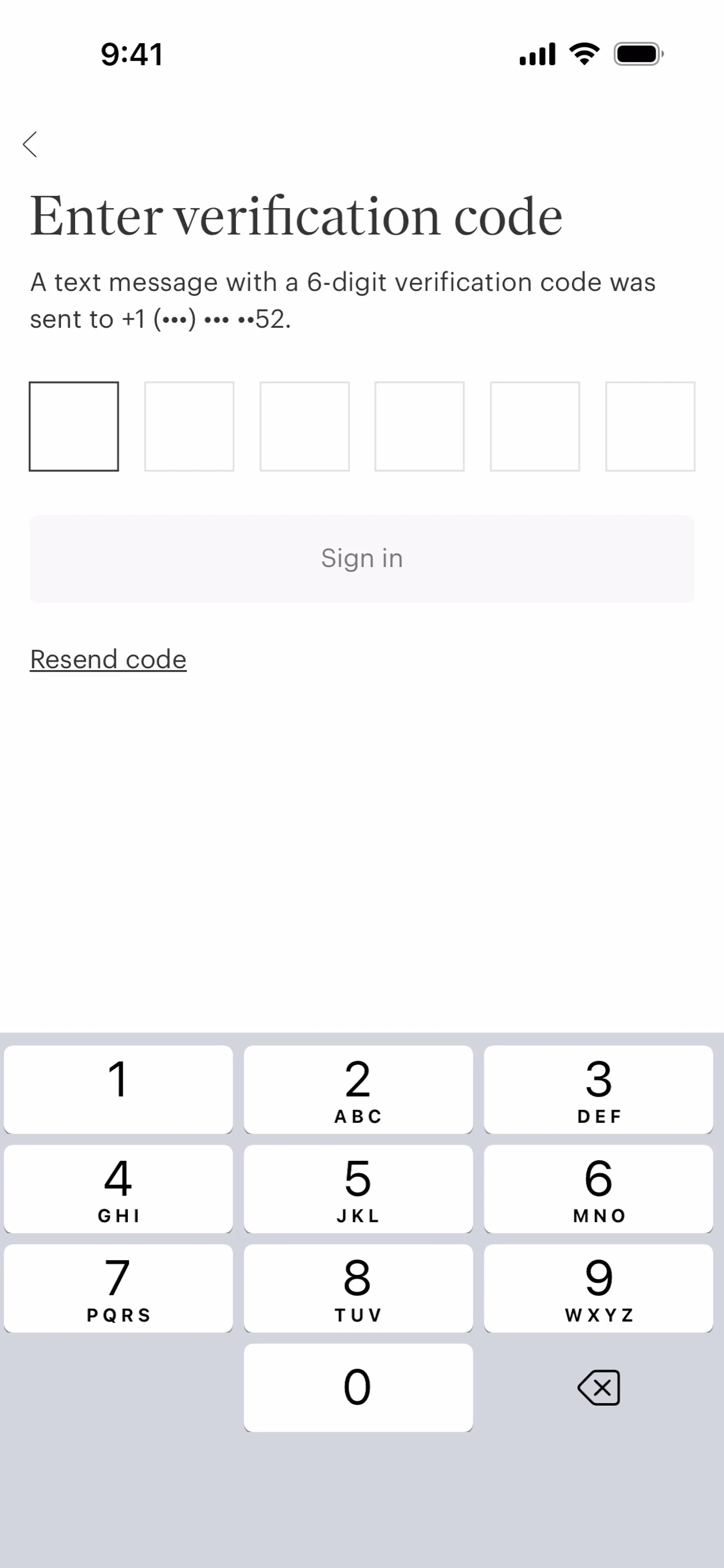724x1568 pixels.
Task: Enter digit 5 on the keypad
Action: pos(358,1189)
